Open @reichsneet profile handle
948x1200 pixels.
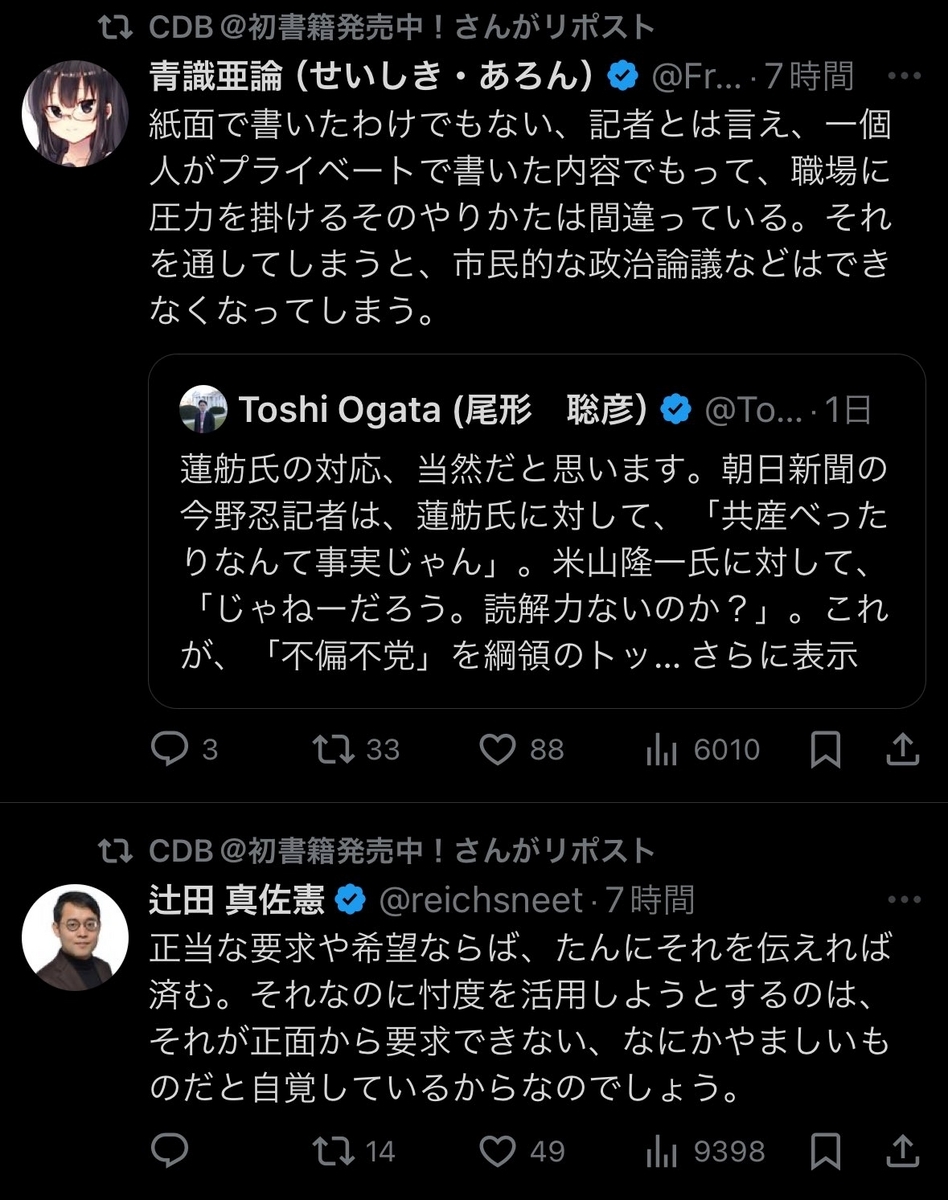tap(479, 900)
